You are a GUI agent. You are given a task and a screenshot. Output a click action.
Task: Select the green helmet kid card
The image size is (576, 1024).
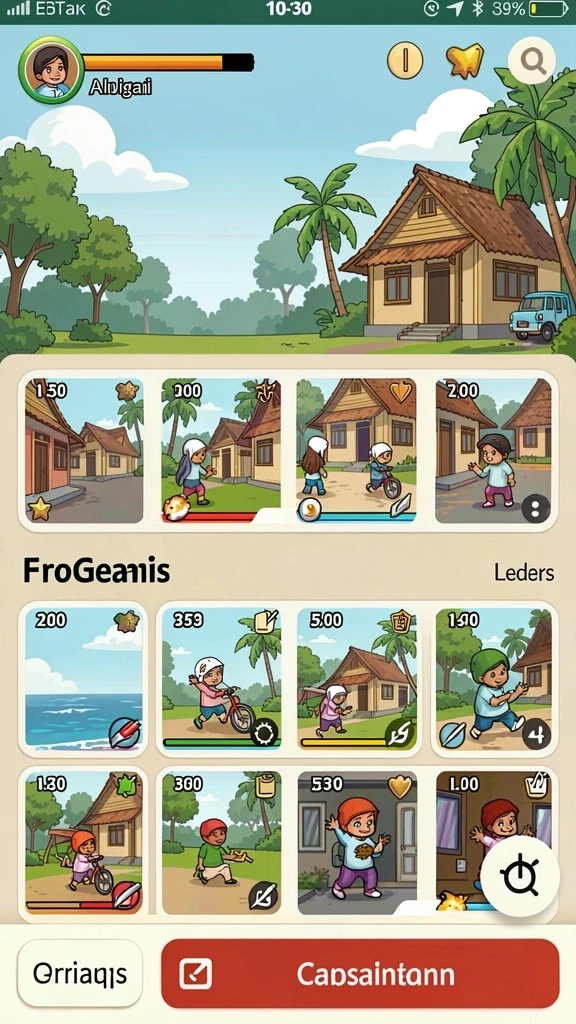pyautogui.click(x=493, y=679)
